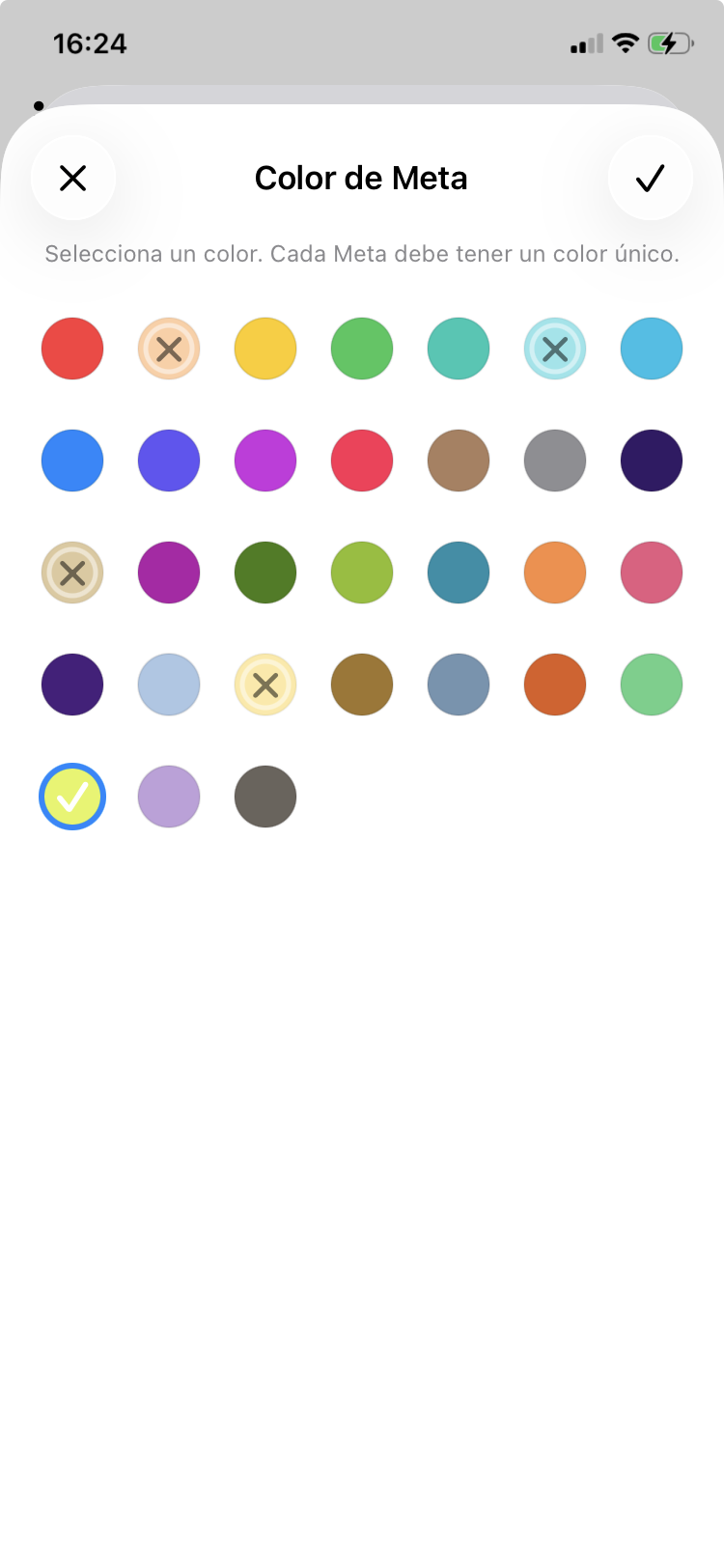Select the orange color swatch
This screenshot has width=724, height=1568.
pyautogui.click(x=555, y=573)
